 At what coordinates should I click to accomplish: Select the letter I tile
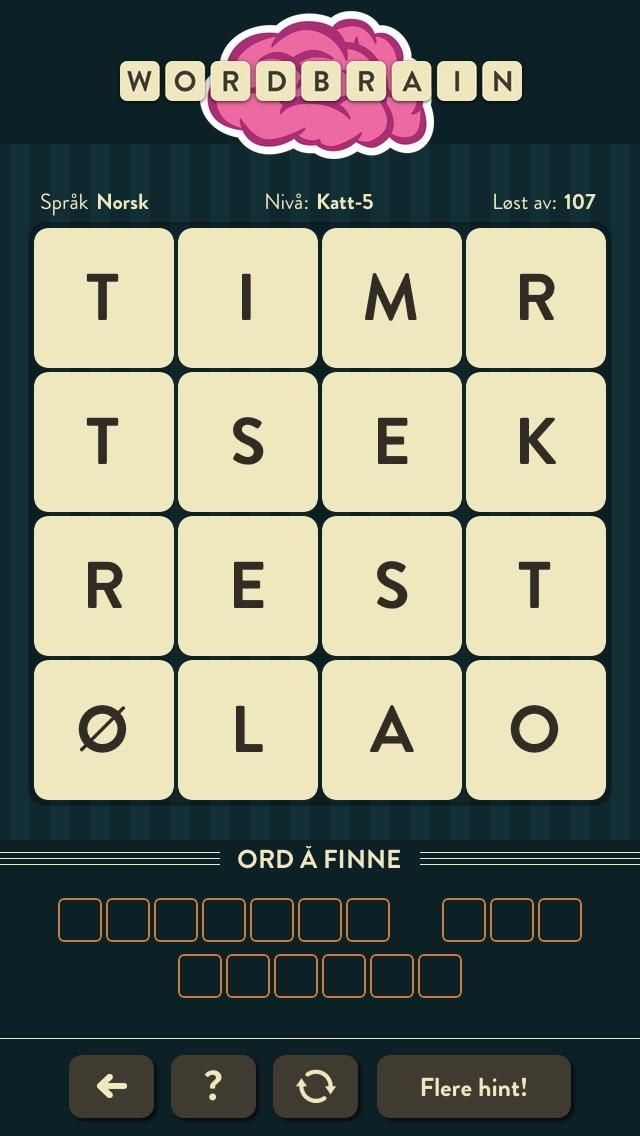[247, 298]
